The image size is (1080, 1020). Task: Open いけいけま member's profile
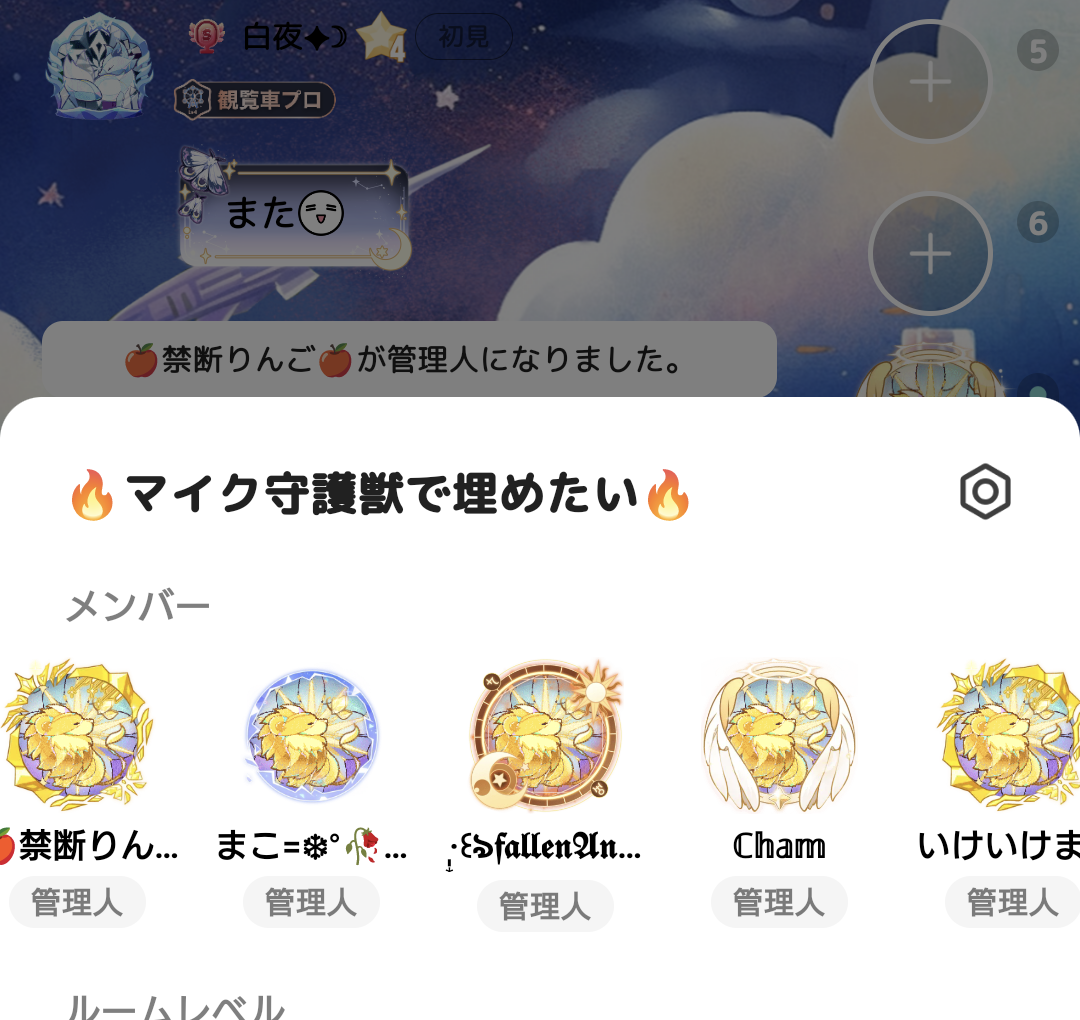[x=1010, y=737]
